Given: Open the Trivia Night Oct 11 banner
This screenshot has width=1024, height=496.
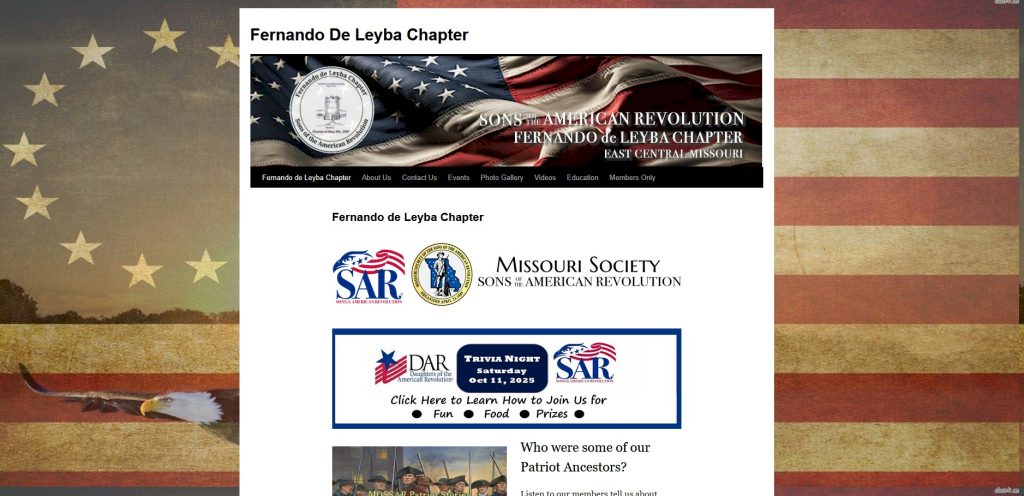Looking at the screenshot, I should 506,379.
